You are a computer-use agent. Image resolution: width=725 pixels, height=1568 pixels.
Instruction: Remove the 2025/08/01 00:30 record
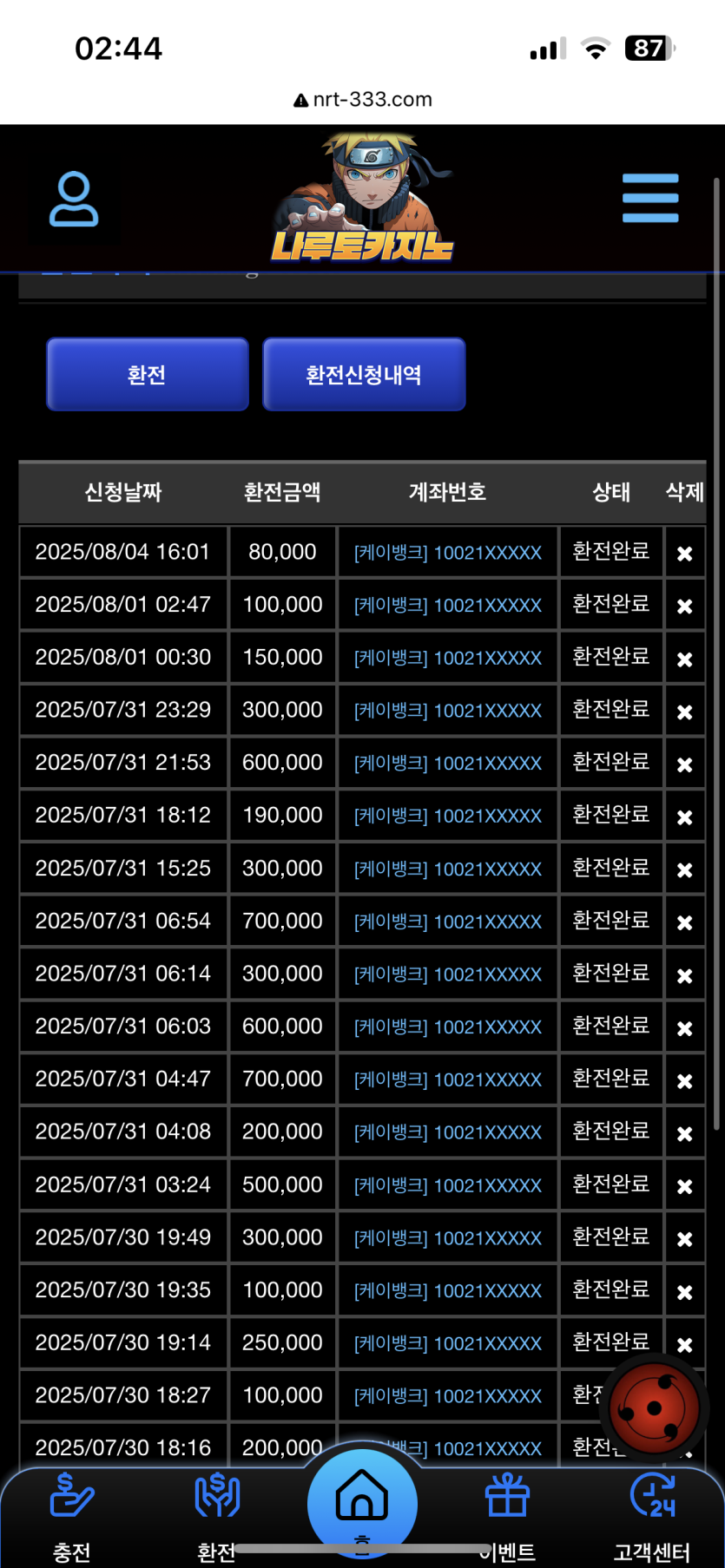tap(684, 659)
